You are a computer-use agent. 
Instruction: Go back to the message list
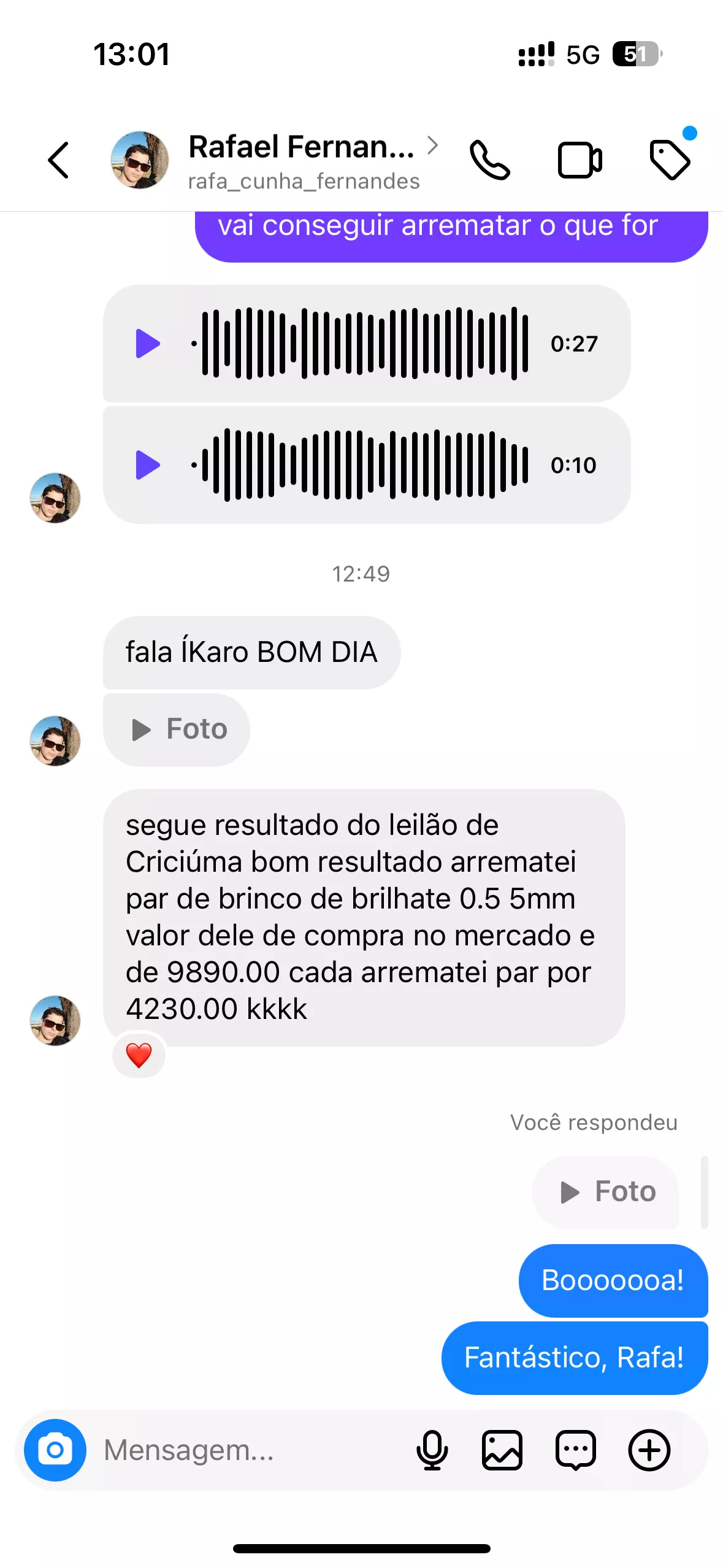tap(59, 161)
